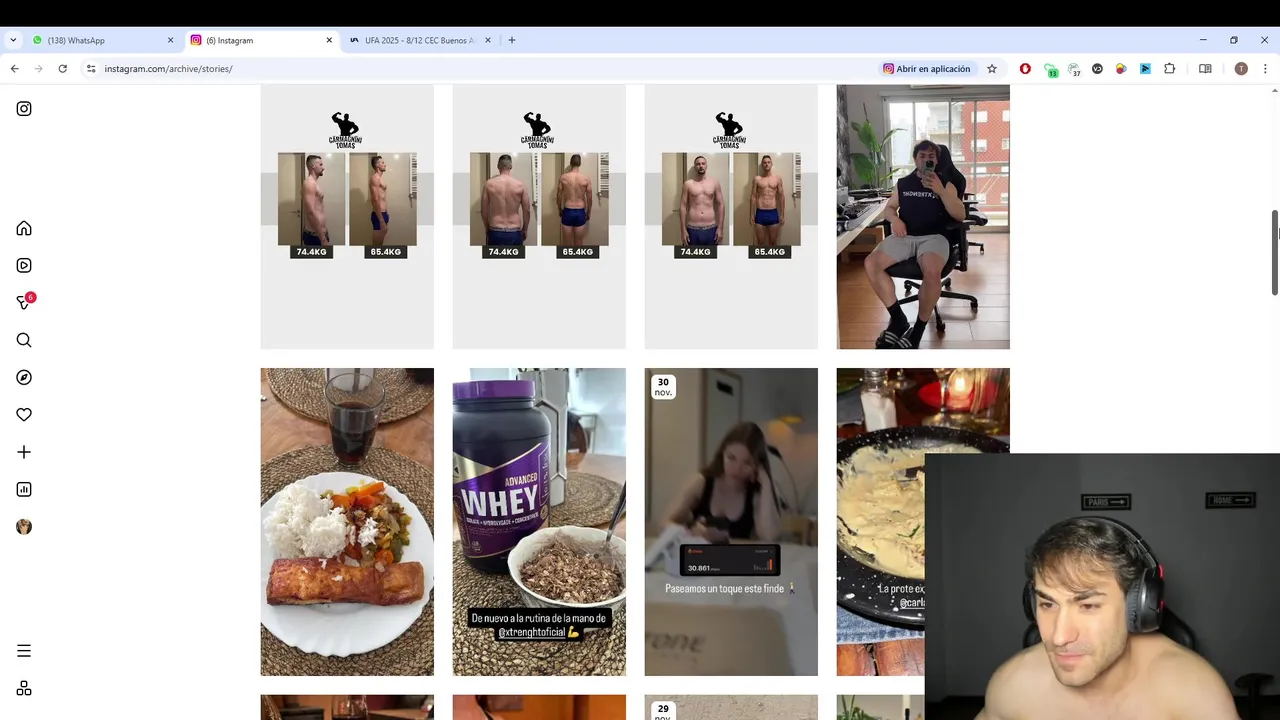Close the Instagram browser tab
Image resolution: width=1280 pixels, height=720 pixels.
point(329,40)
